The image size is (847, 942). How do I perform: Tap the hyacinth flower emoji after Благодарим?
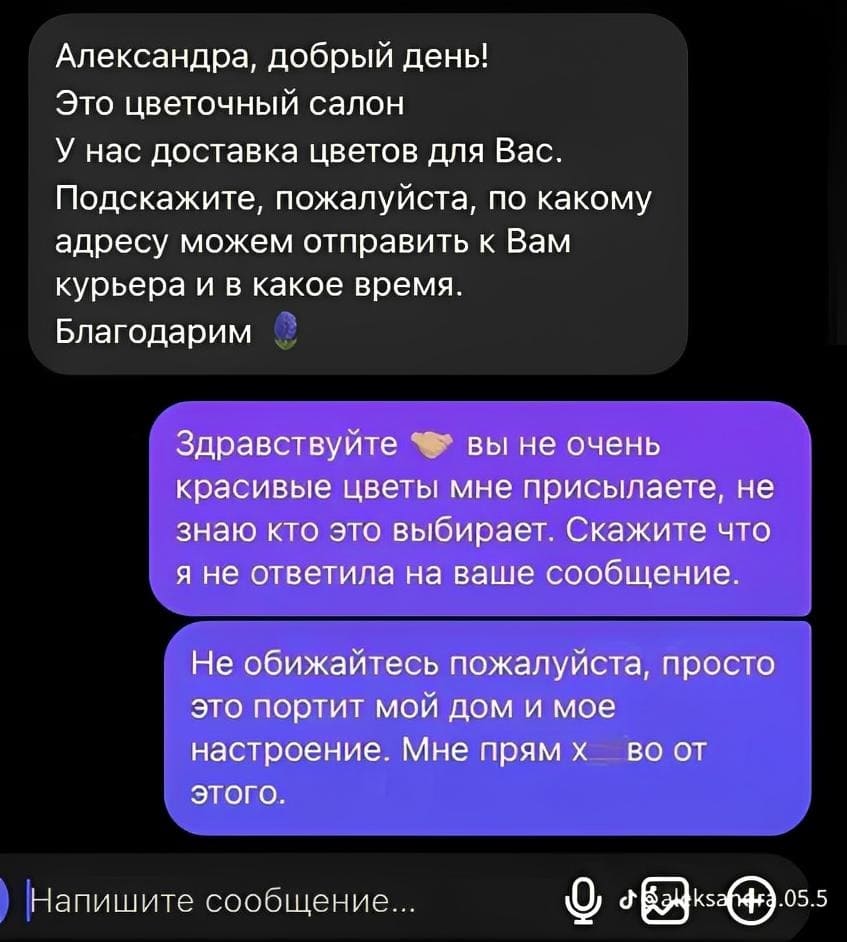(287, 330)
